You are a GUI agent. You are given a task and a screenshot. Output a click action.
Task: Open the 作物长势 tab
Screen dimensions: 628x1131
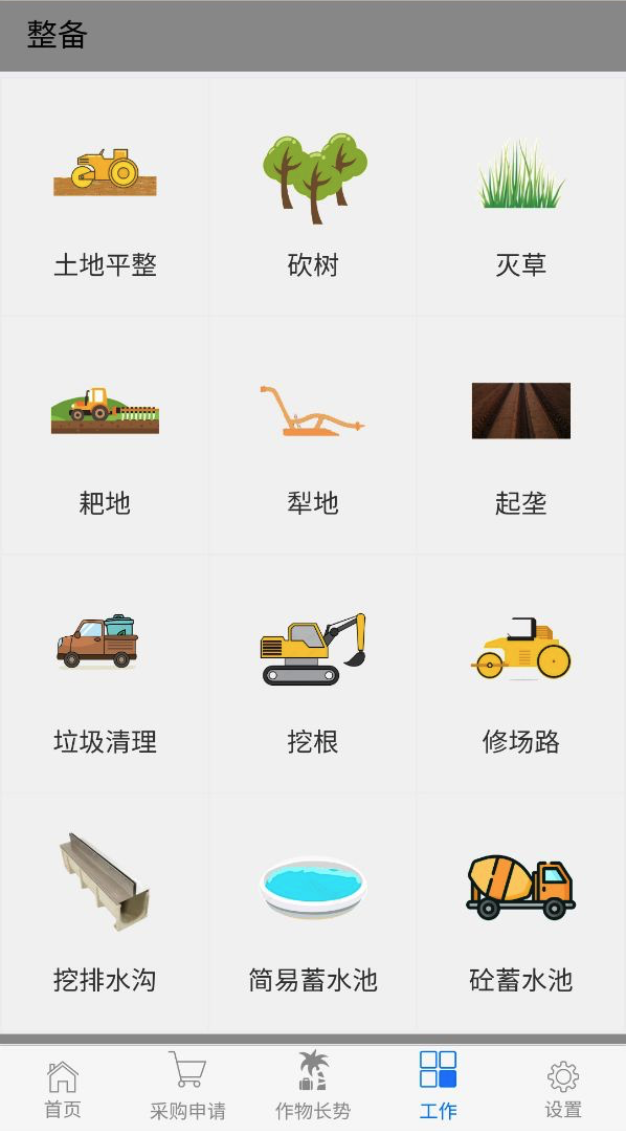click(x=313, y=1088)
